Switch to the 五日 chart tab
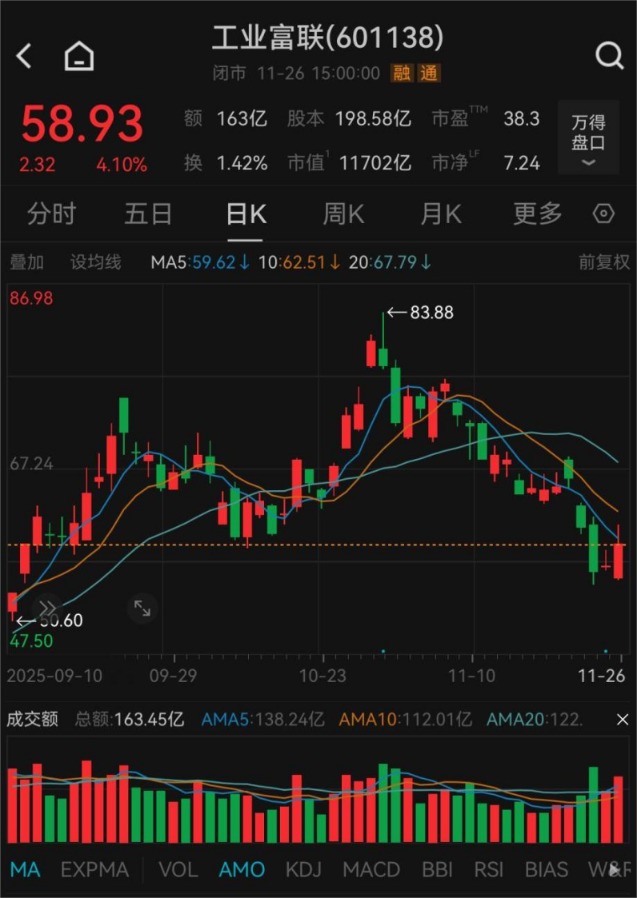The width and height of the screenshot is (637, 898). 148,213
